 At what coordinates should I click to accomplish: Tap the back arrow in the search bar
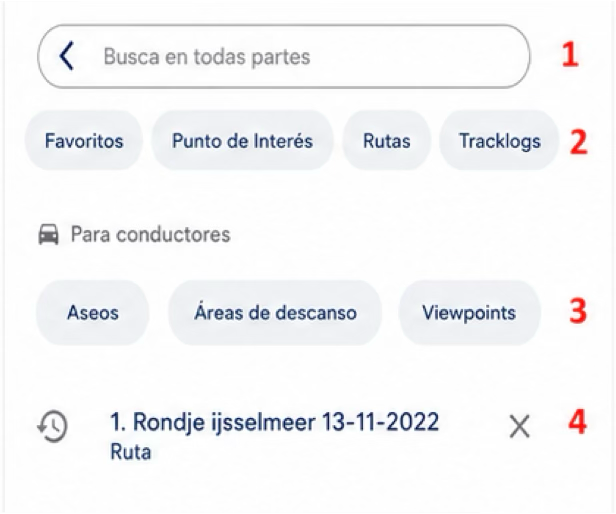pos(67,56)
